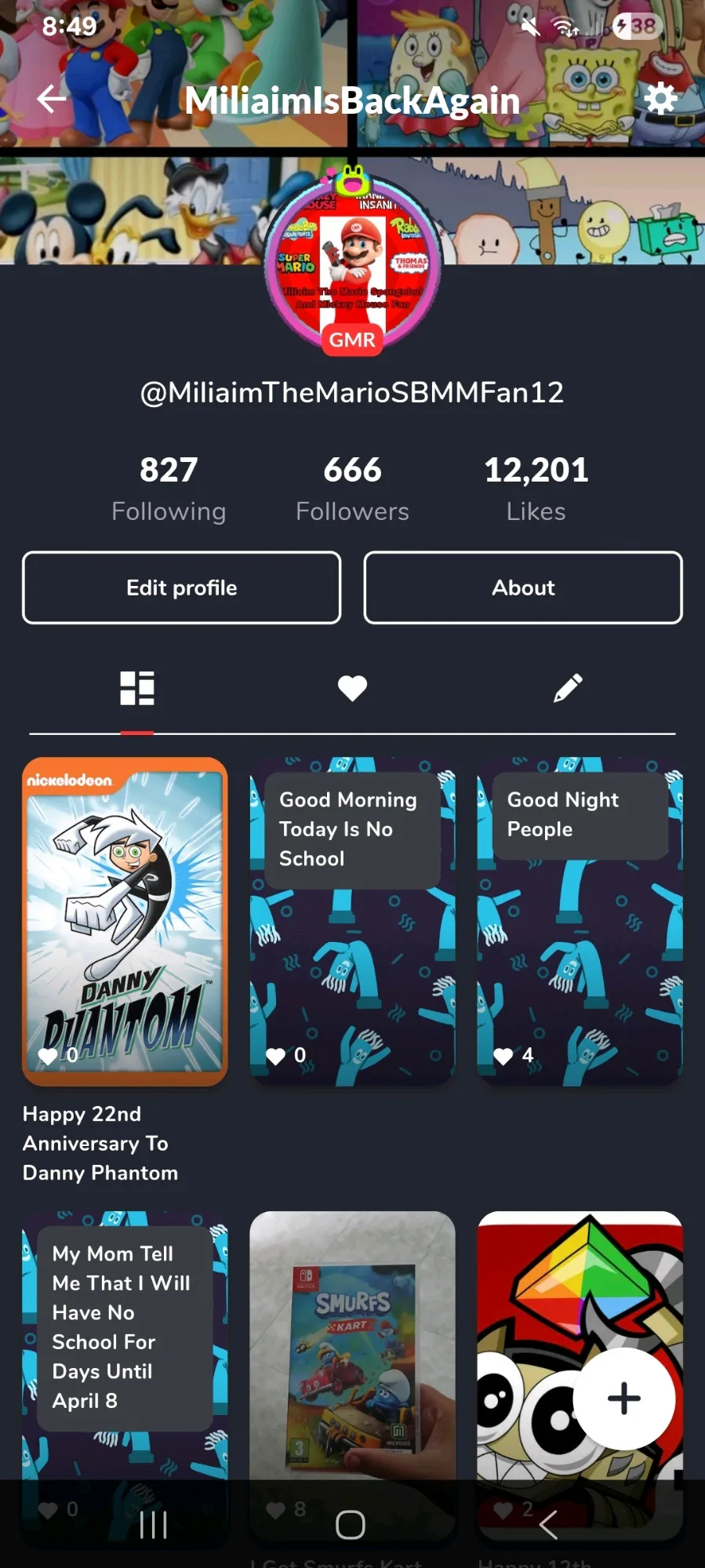
Task: Open the About section
Action: (x=523, y=588)
